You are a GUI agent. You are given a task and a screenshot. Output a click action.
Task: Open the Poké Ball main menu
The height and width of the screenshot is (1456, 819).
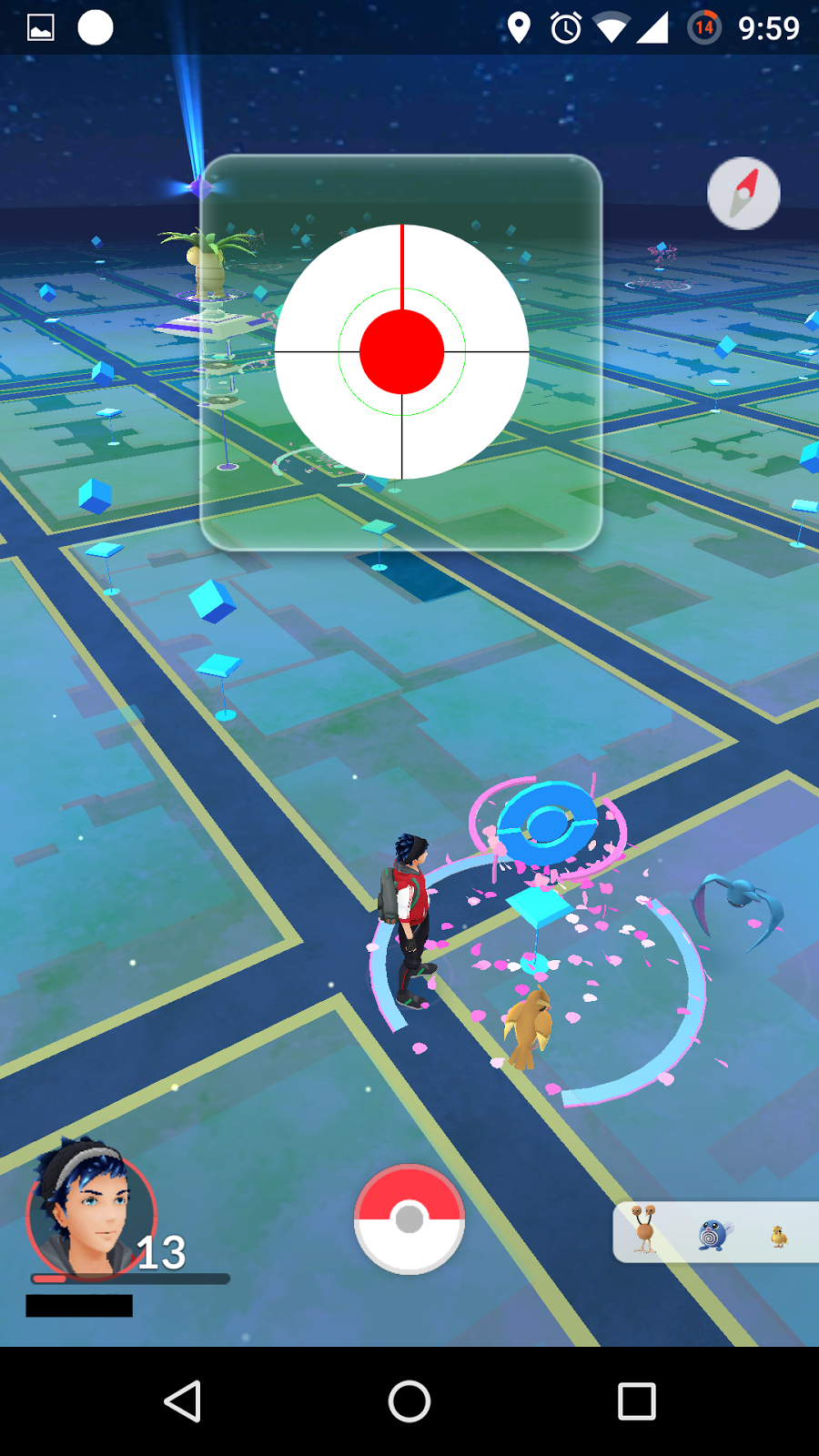(x=409, y=1219)
